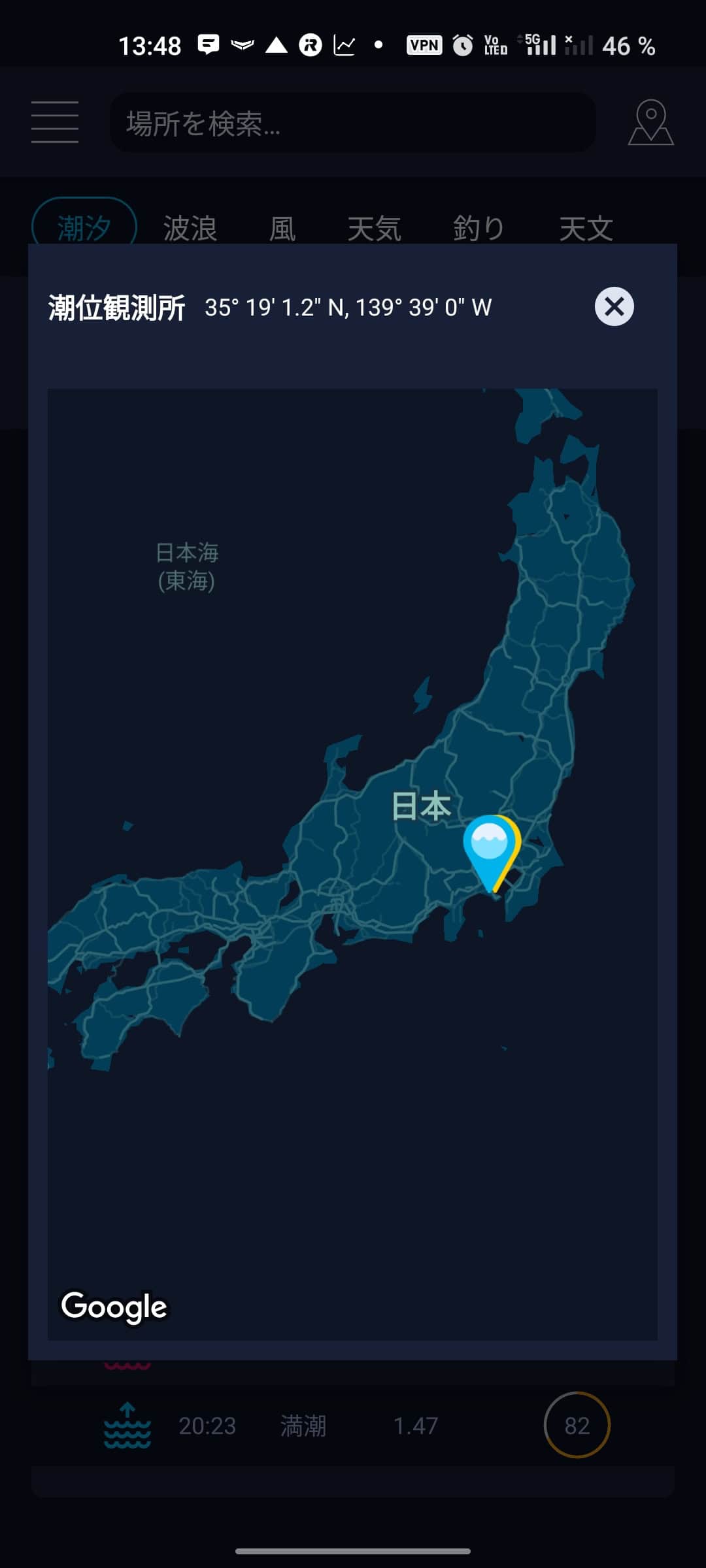
Task: Tap the 場所を検索 search field
Action: coord(353,122)
